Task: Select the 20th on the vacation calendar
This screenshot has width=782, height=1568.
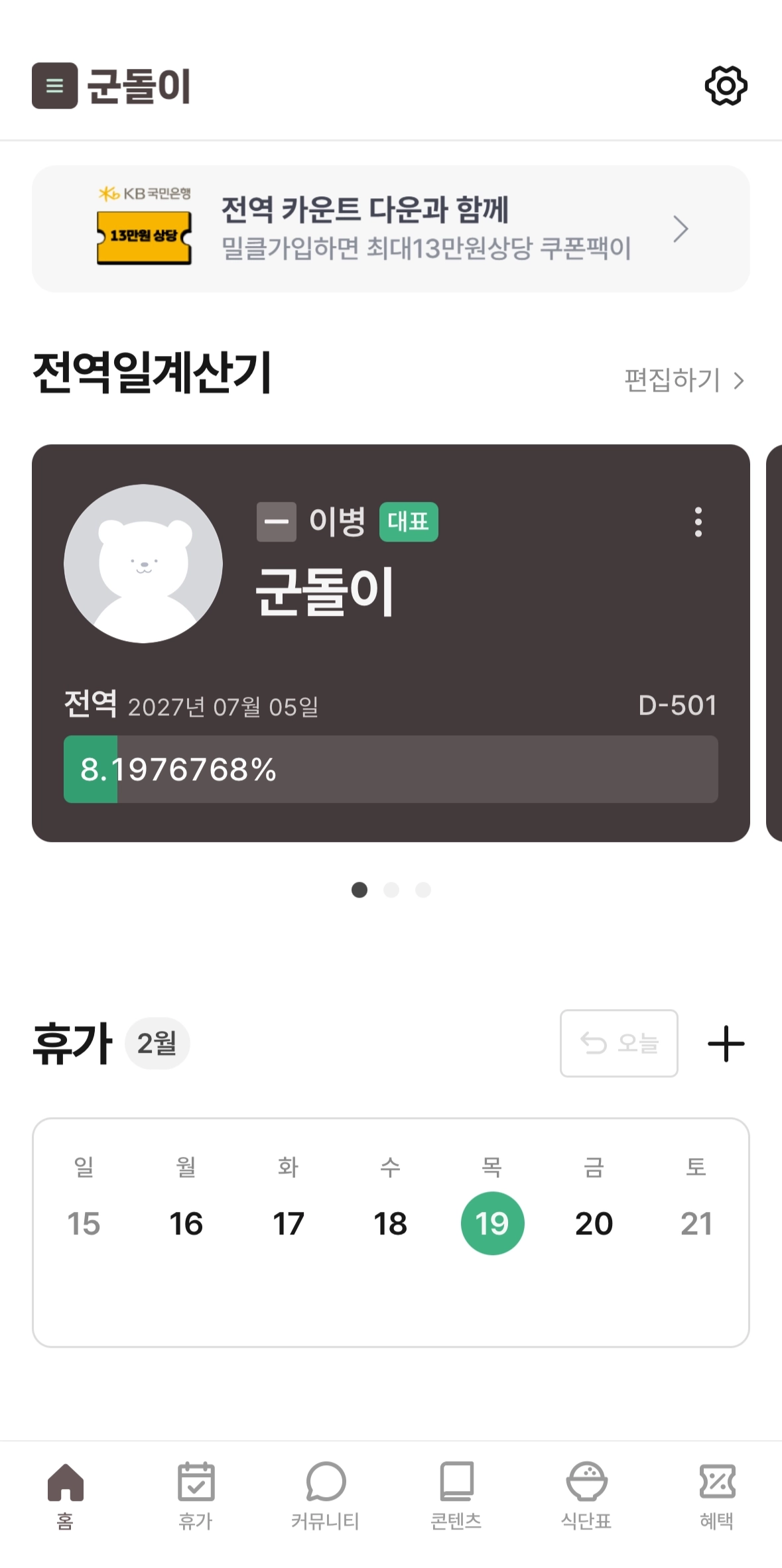Action: 594,1223
